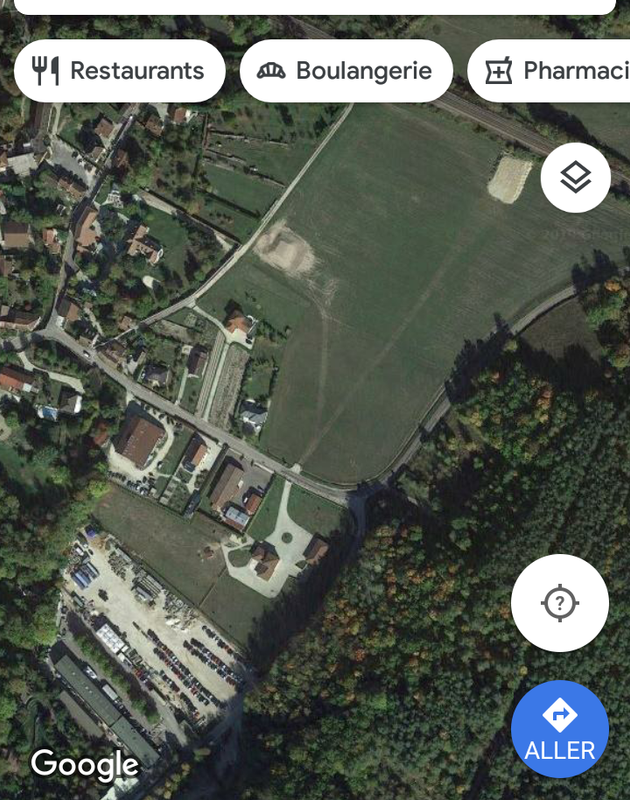Tap the search box at the top

(x=314, y=6)
